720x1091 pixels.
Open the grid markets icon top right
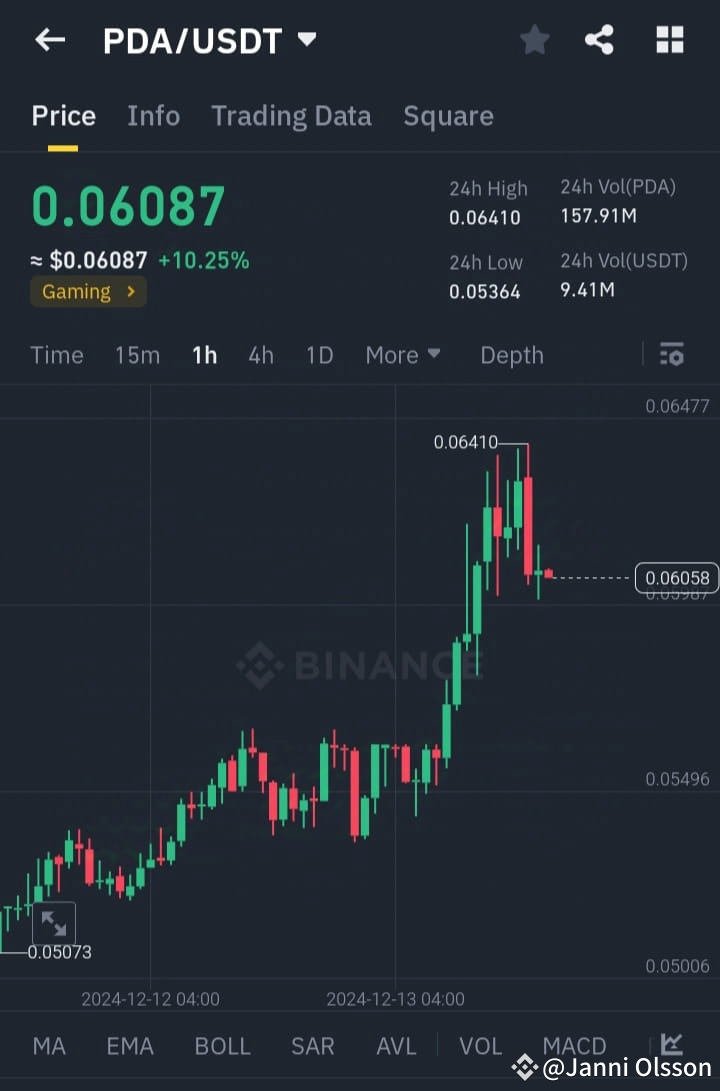(668, 40)
